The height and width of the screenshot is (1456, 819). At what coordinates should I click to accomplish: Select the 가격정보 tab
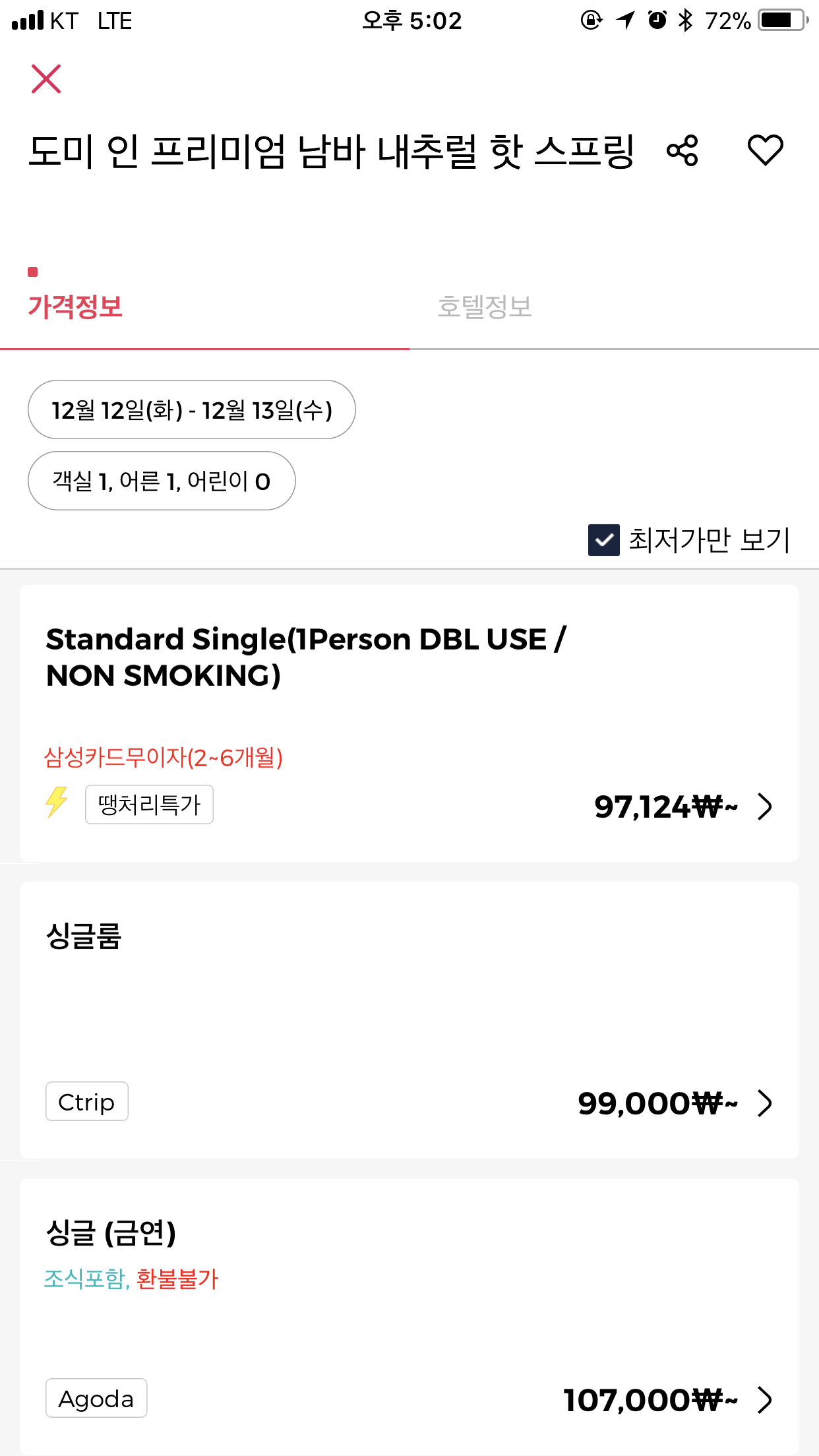(75, 307)
